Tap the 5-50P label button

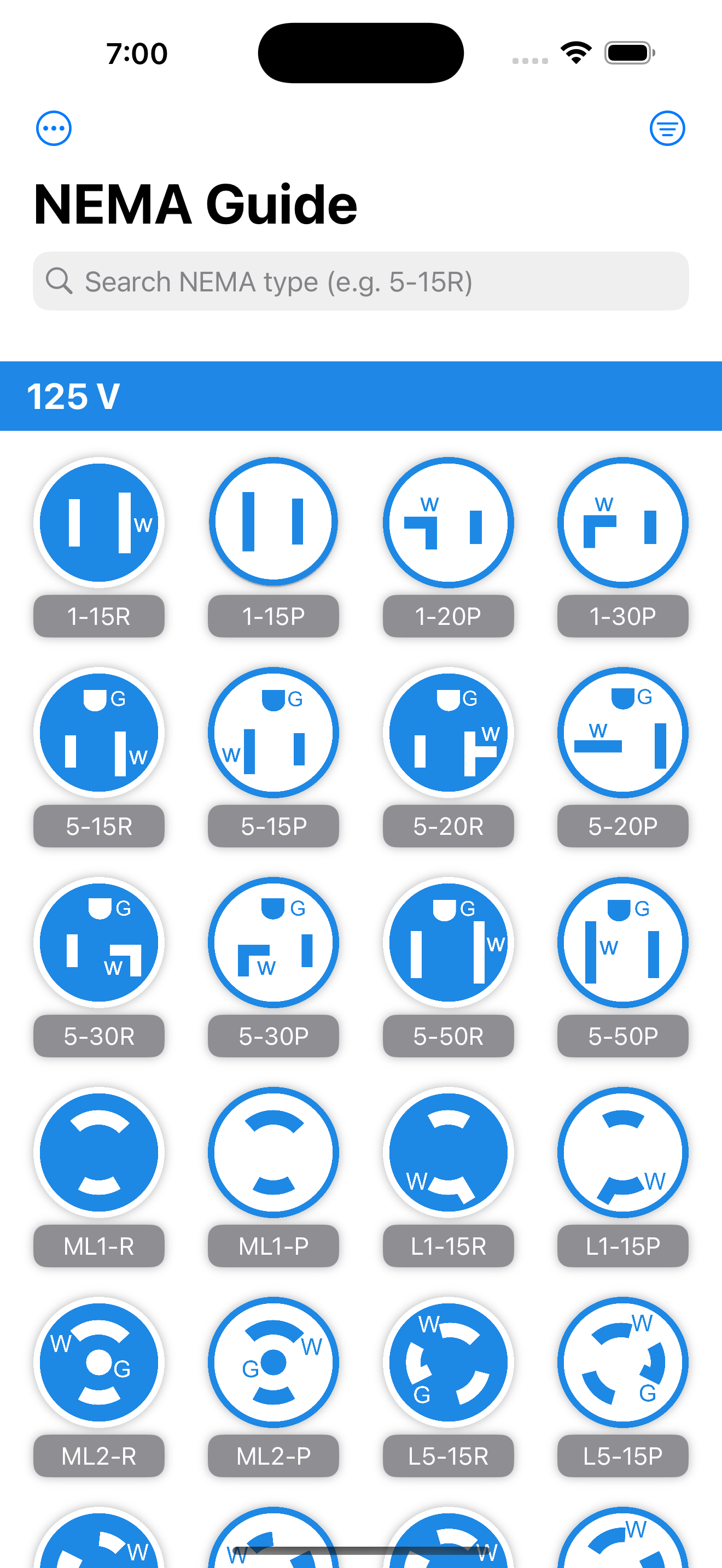pos(622,1035)
